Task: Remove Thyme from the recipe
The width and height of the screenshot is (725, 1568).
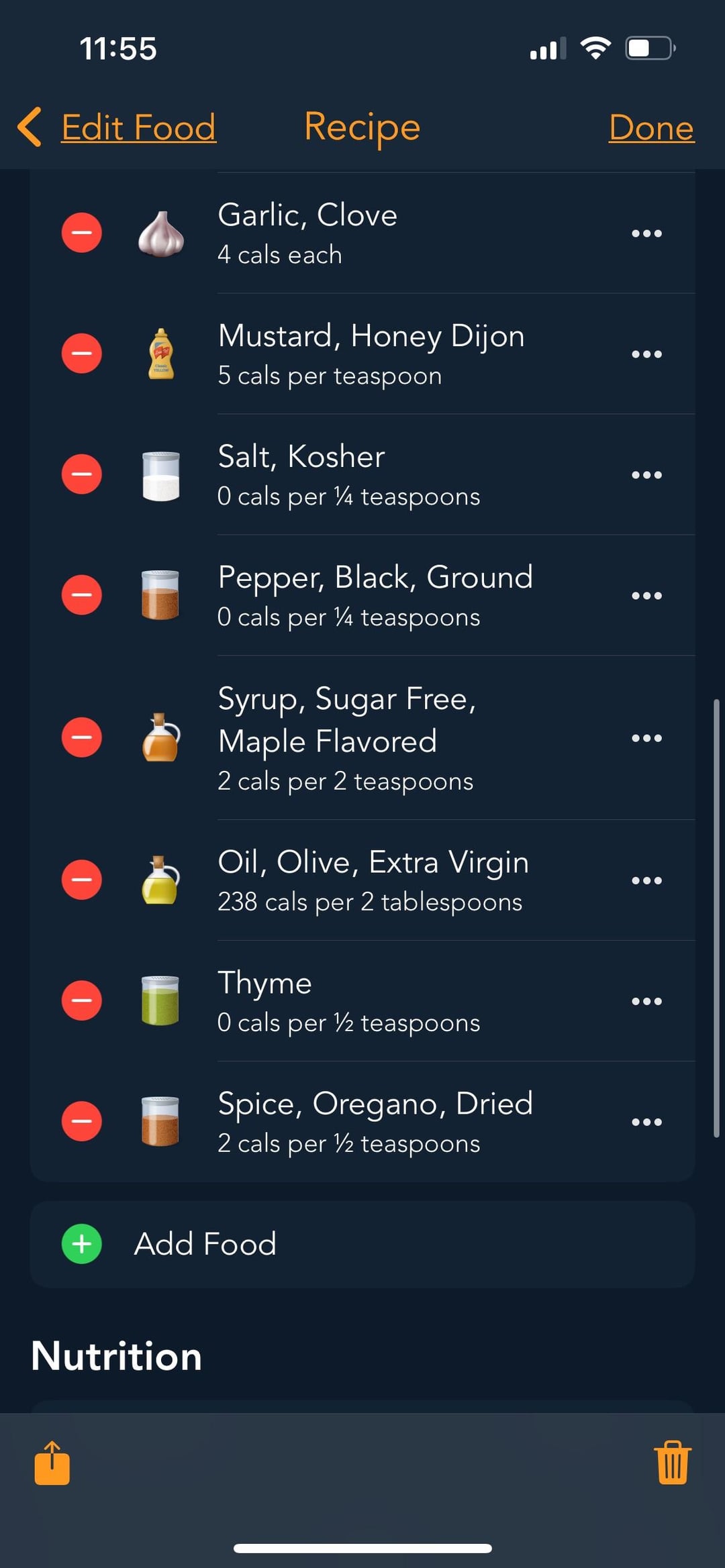Action: click(x=82, y=1000)
